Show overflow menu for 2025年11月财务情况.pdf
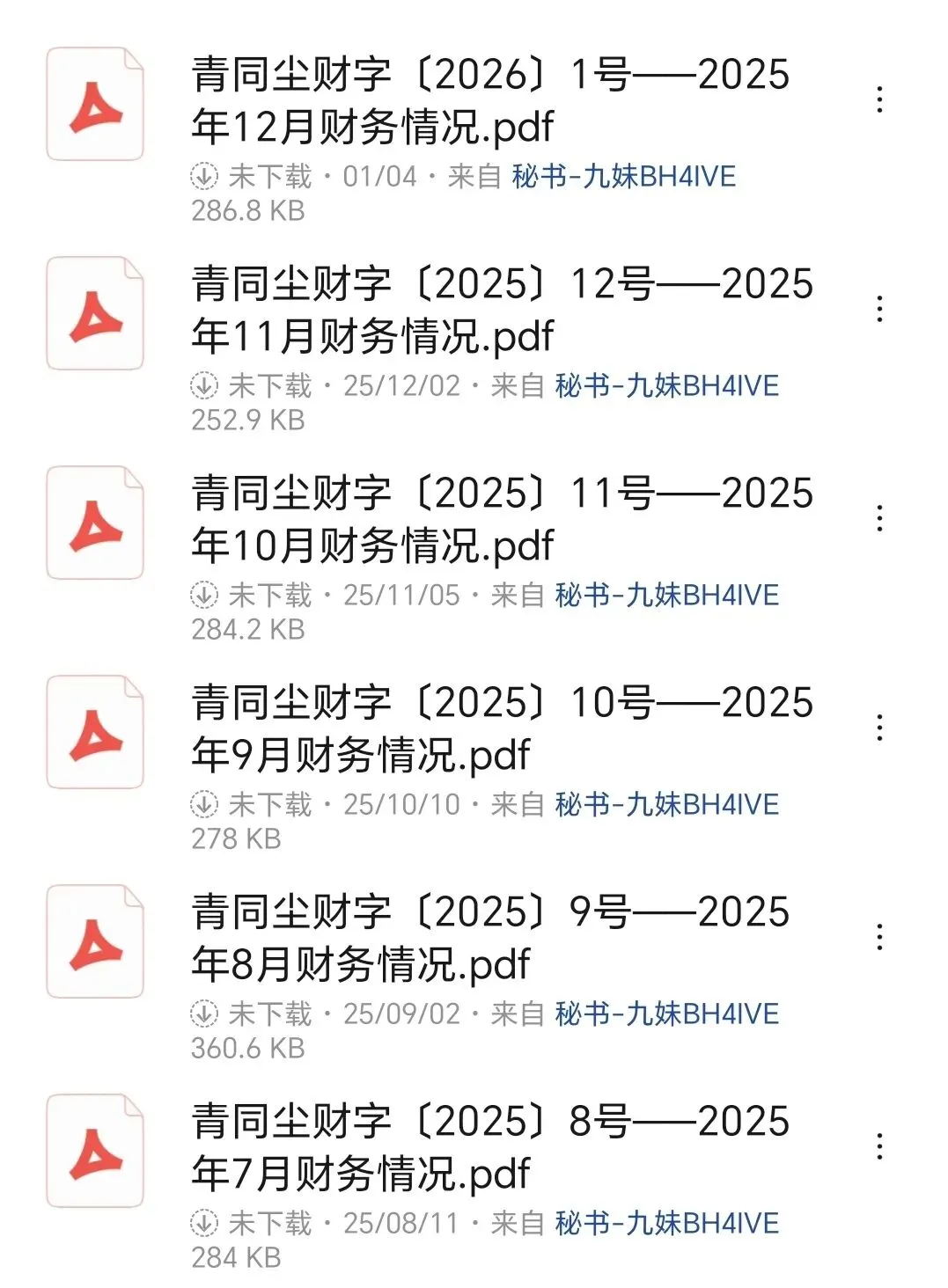 (x=879, y=310)
